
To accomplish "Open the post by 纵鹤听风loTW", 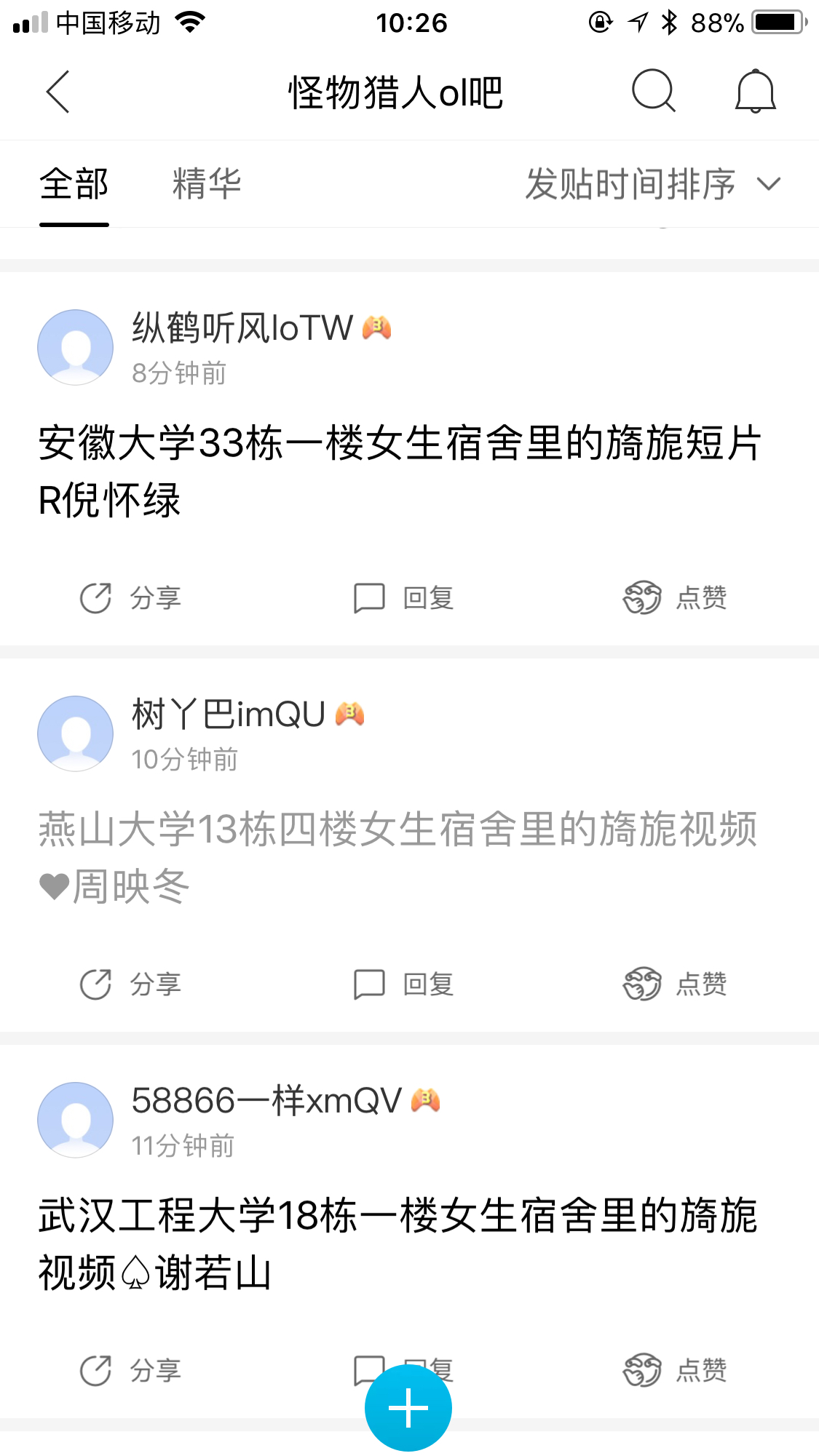I will click(x=400, y=472).
